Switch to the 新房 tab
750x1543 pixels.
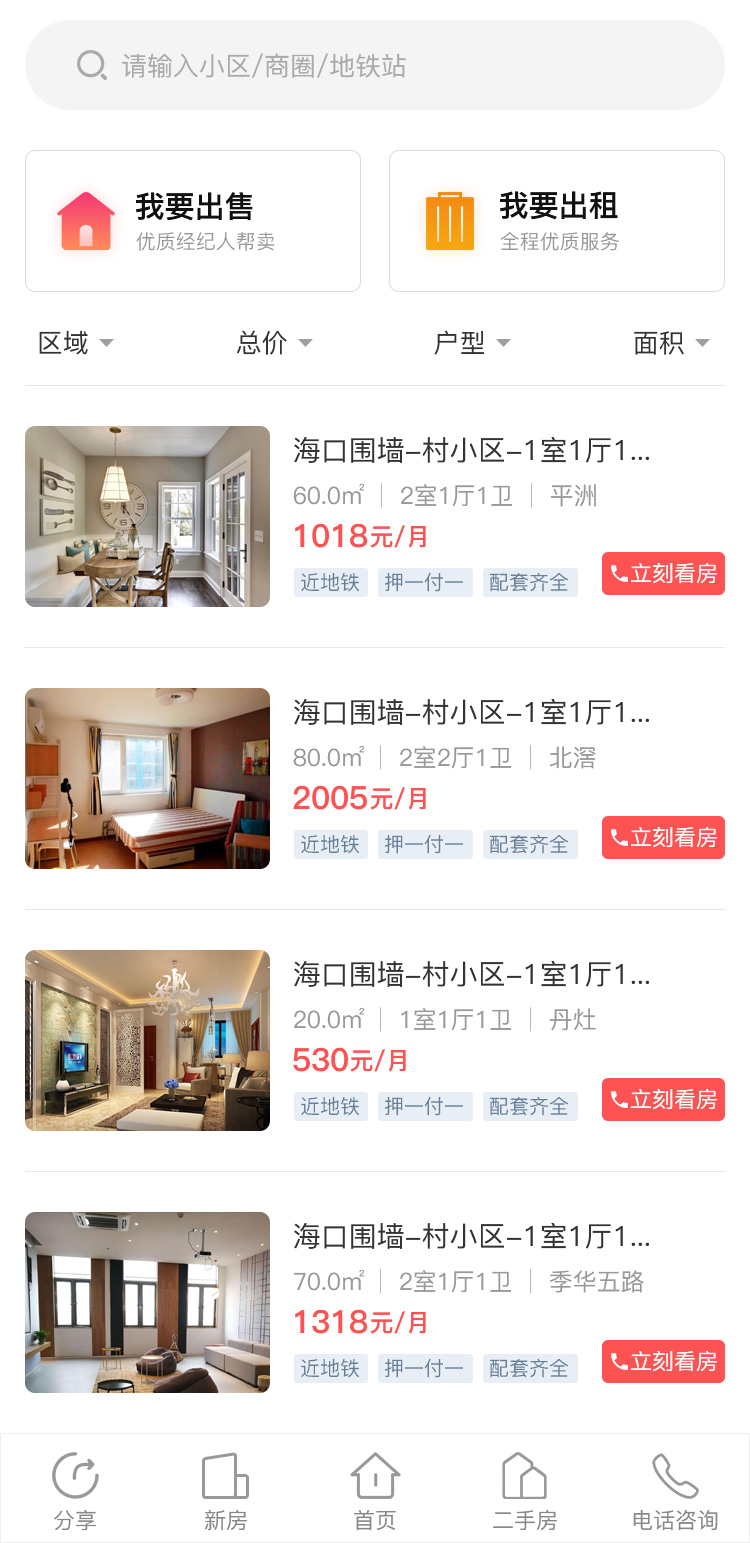pos(225,1492)
